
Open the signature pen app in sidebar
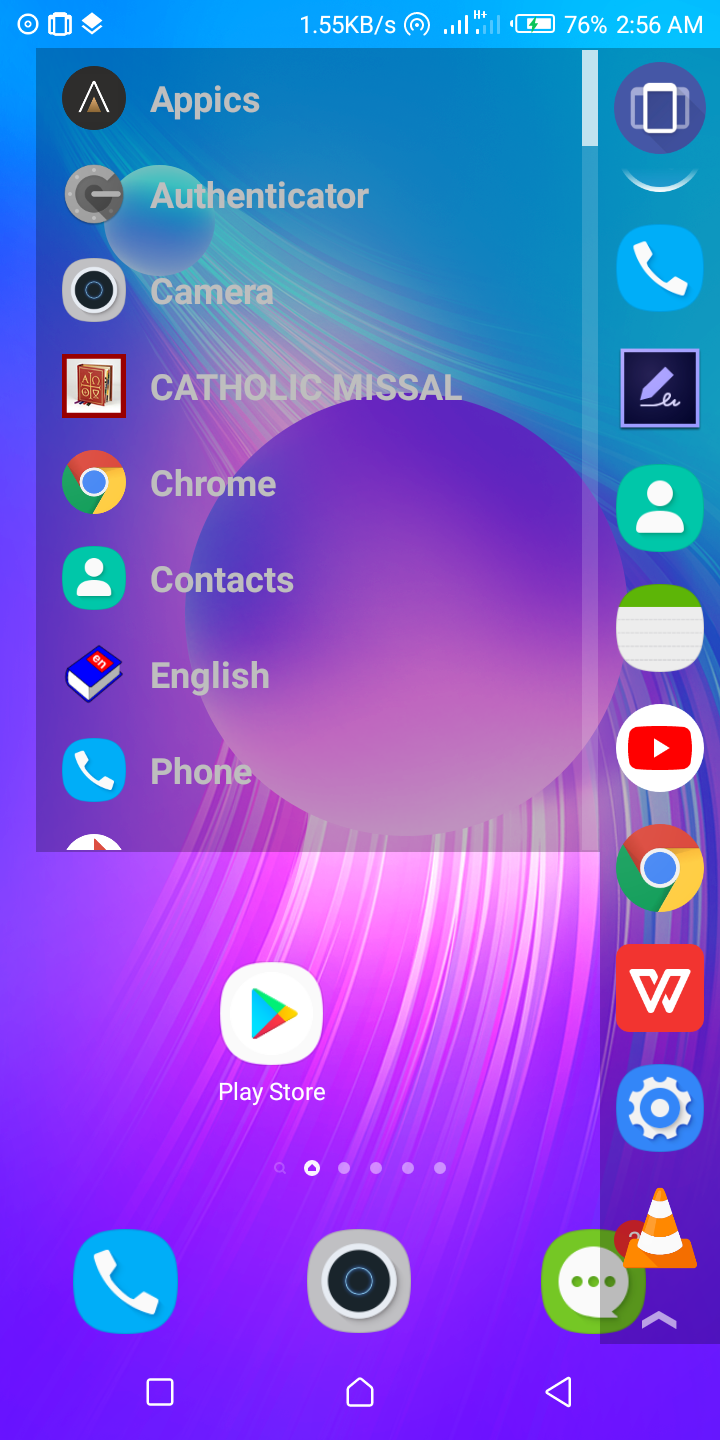coord(660,388)
